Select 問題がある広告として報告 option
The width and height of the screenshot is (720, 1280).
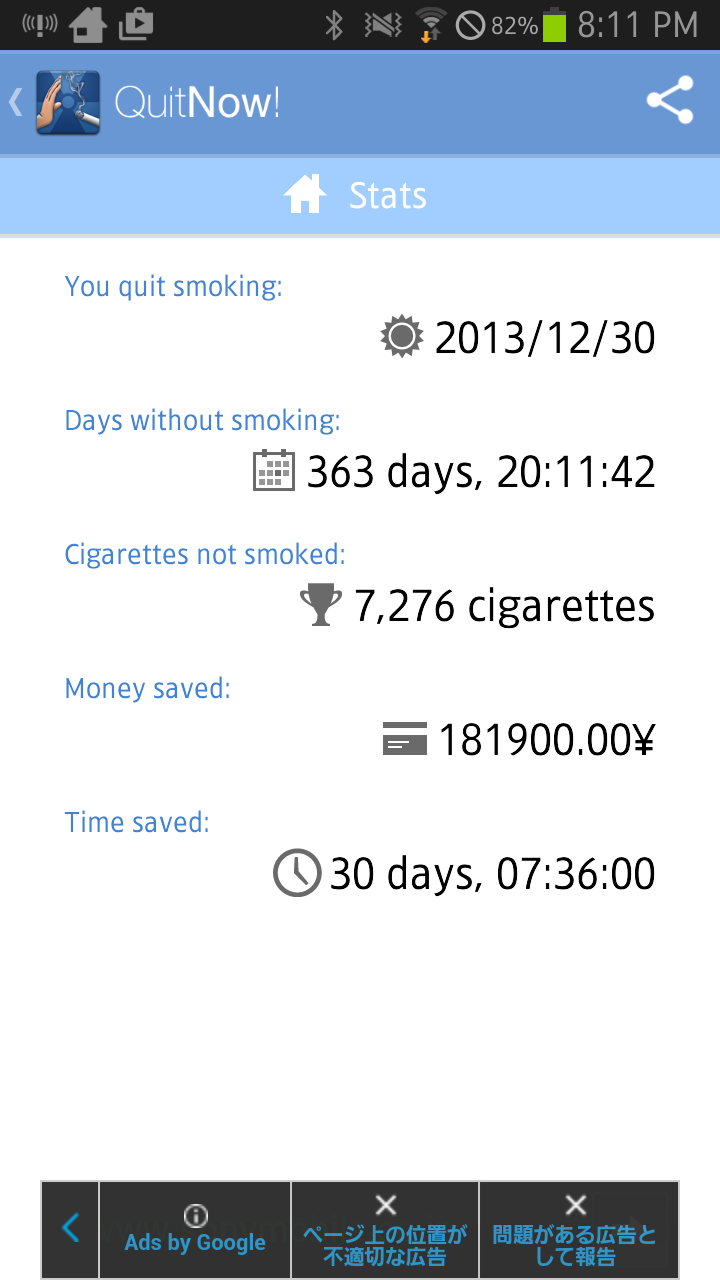pyautogui.click(x=577, y=1230)
